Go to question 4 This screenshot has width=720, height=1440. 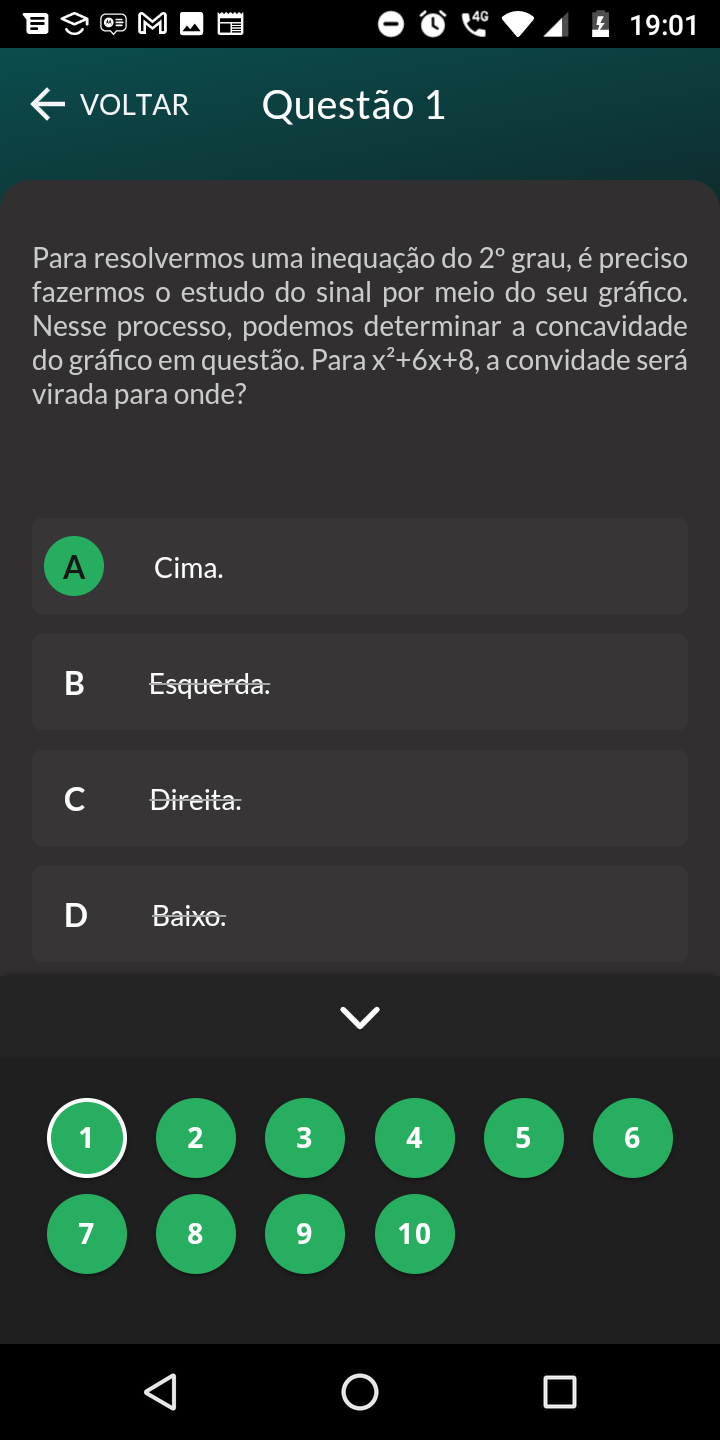coord(415,1138)
